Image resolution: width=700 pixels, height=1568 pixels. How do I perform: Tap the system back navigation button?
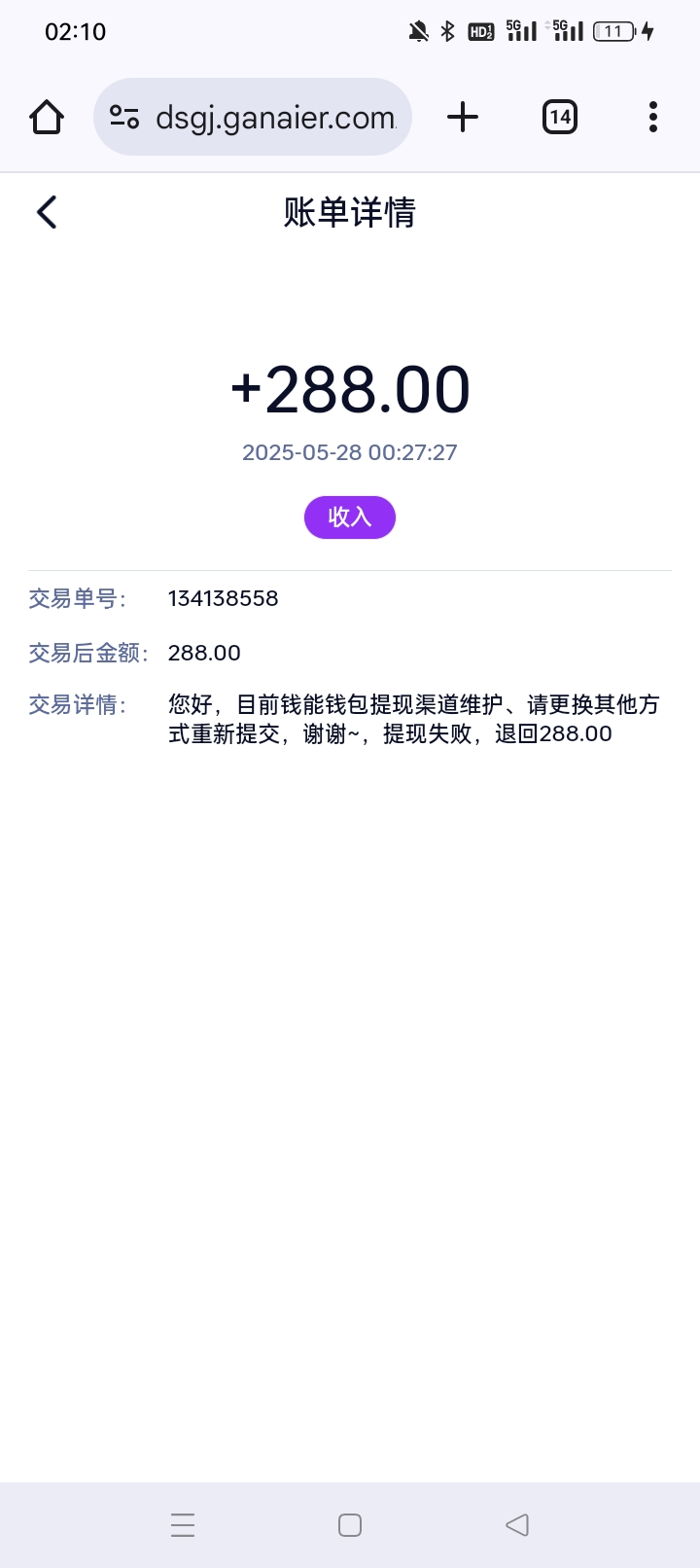(517, 1524)
